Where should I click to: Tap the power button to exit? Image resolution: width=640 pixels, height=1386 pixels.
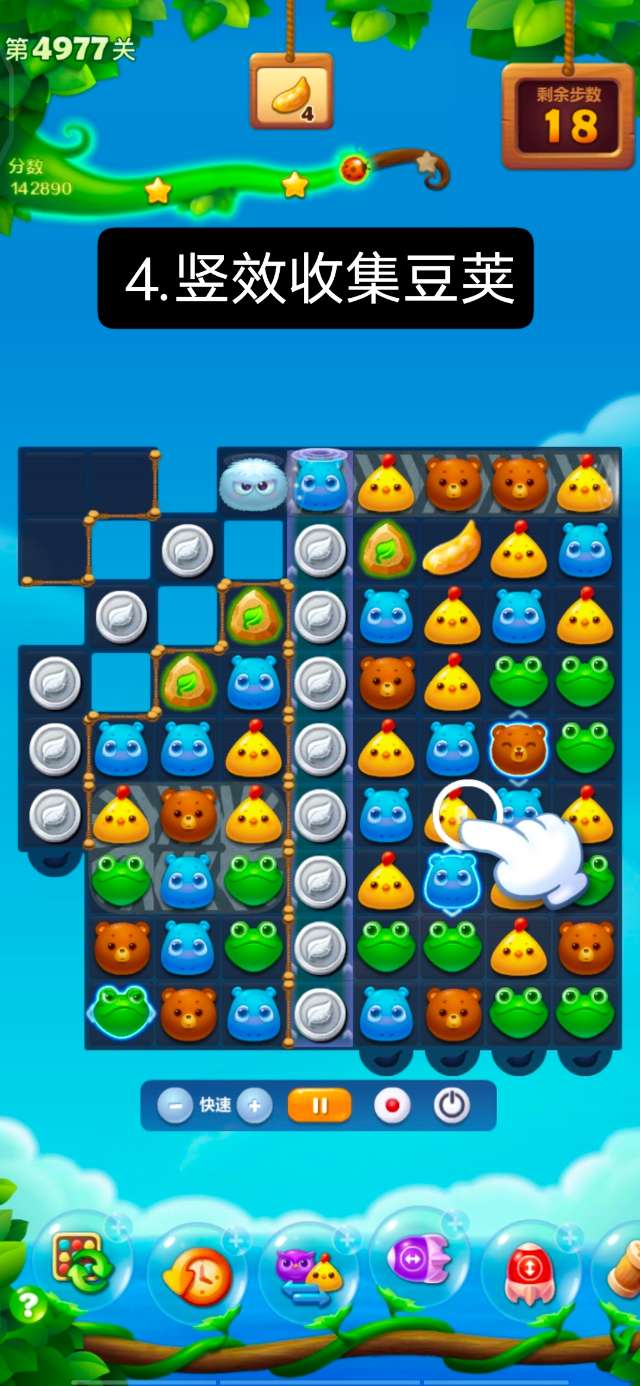(x=452, y=1106)
